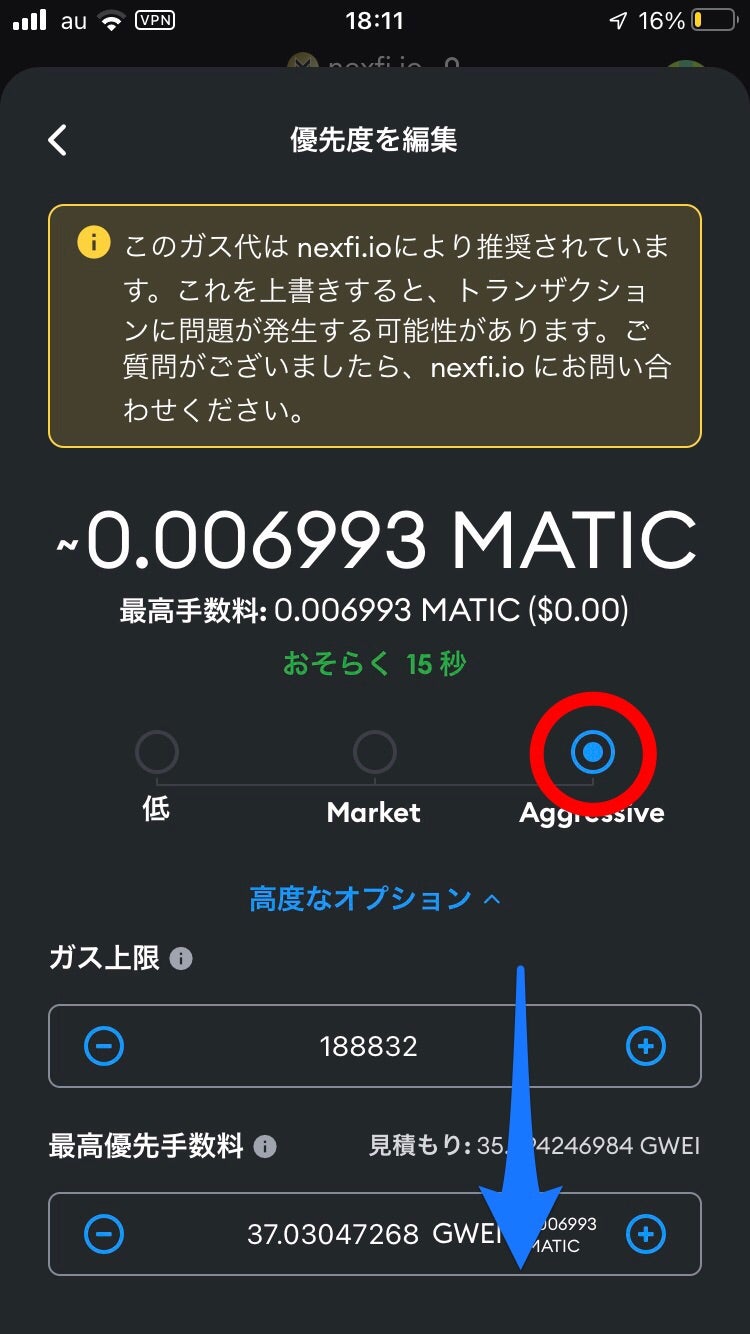Decrease the max priority fee with minus
Screen dimensions: 750x1334
click(x=104, y=1234)
